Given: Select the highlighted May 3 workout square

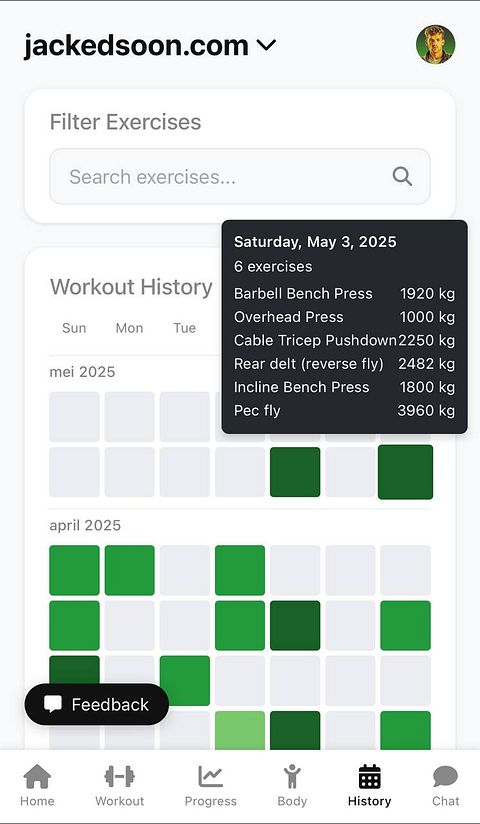Looking at the screenshot, I should coord(405,472).
